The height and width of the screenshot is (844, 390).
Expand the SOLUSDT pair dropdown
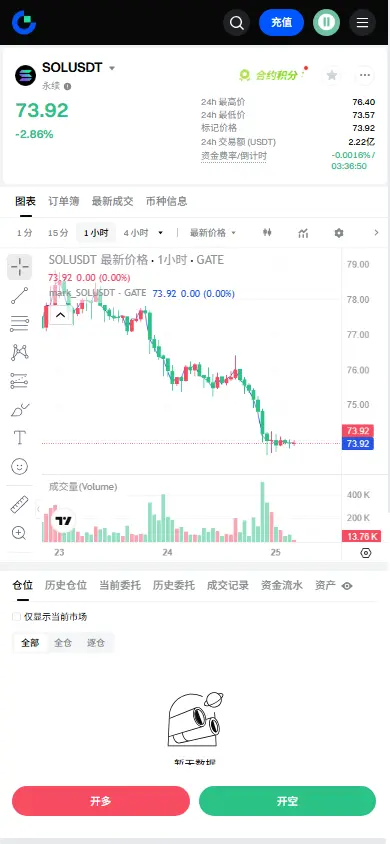(x=112, y=68)
